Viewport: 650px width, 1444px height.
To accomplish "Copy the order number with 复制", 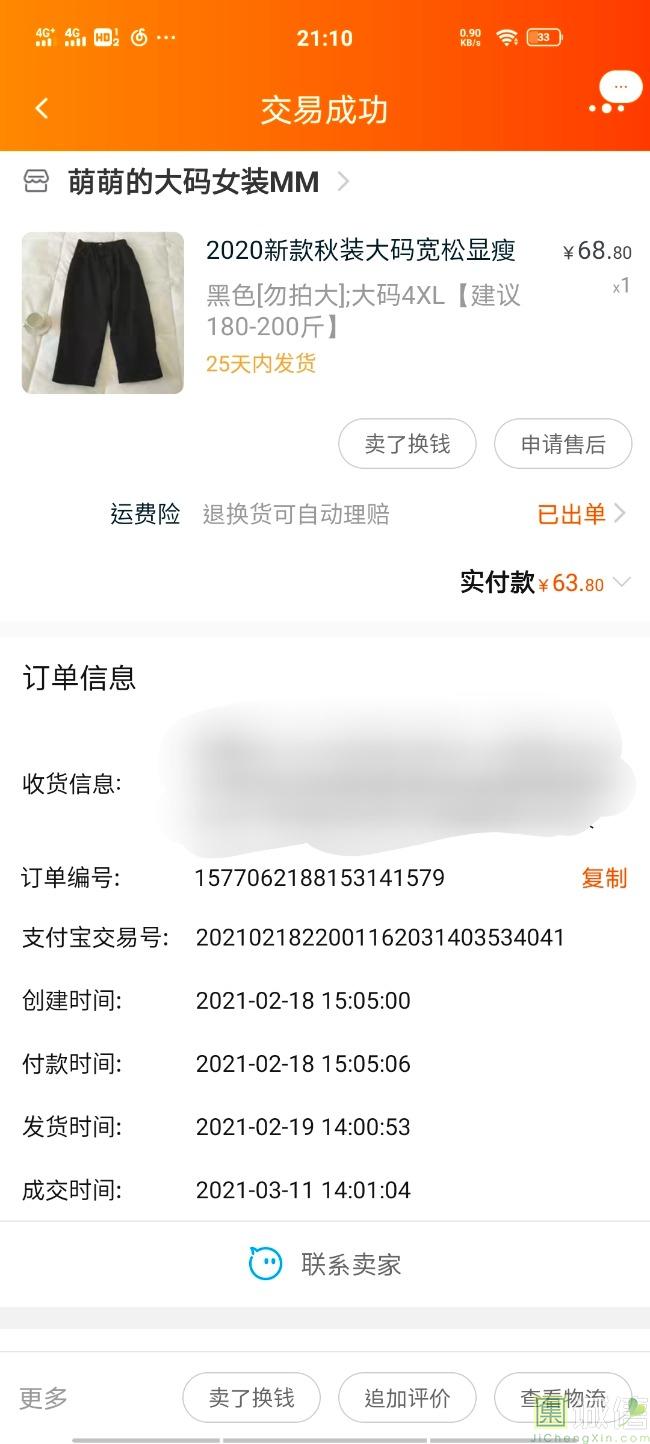I will 604,878.
